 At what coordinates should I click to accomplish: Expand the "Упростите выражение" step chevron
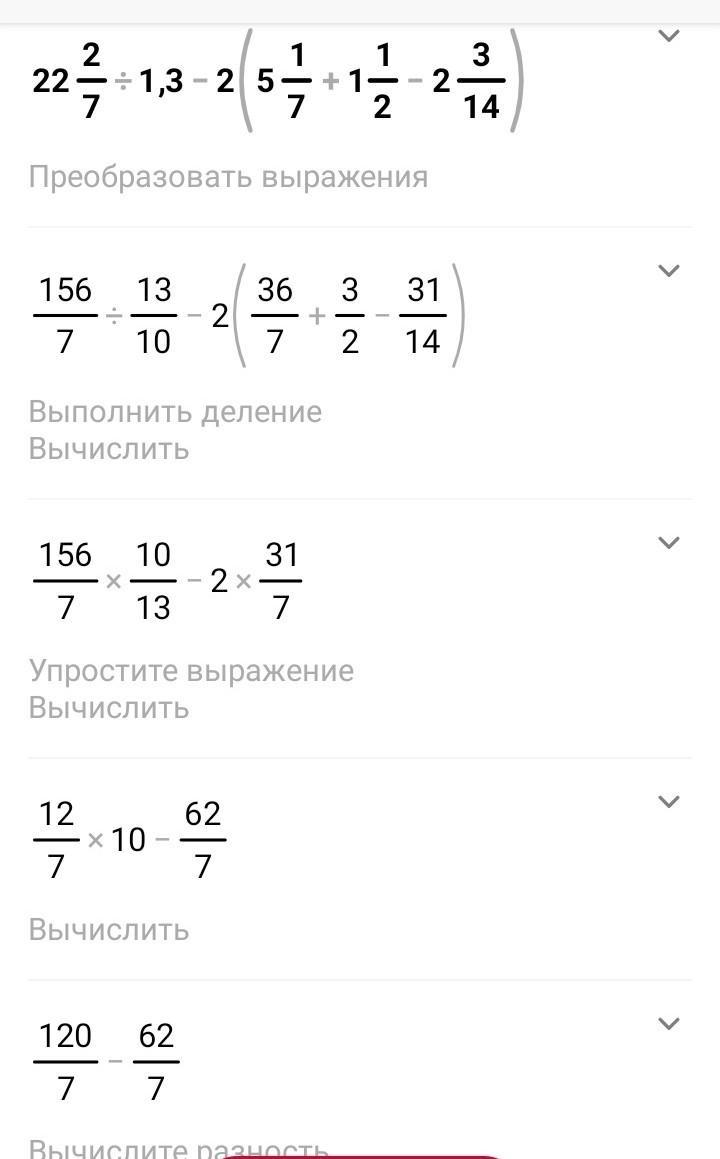(668, 543)
